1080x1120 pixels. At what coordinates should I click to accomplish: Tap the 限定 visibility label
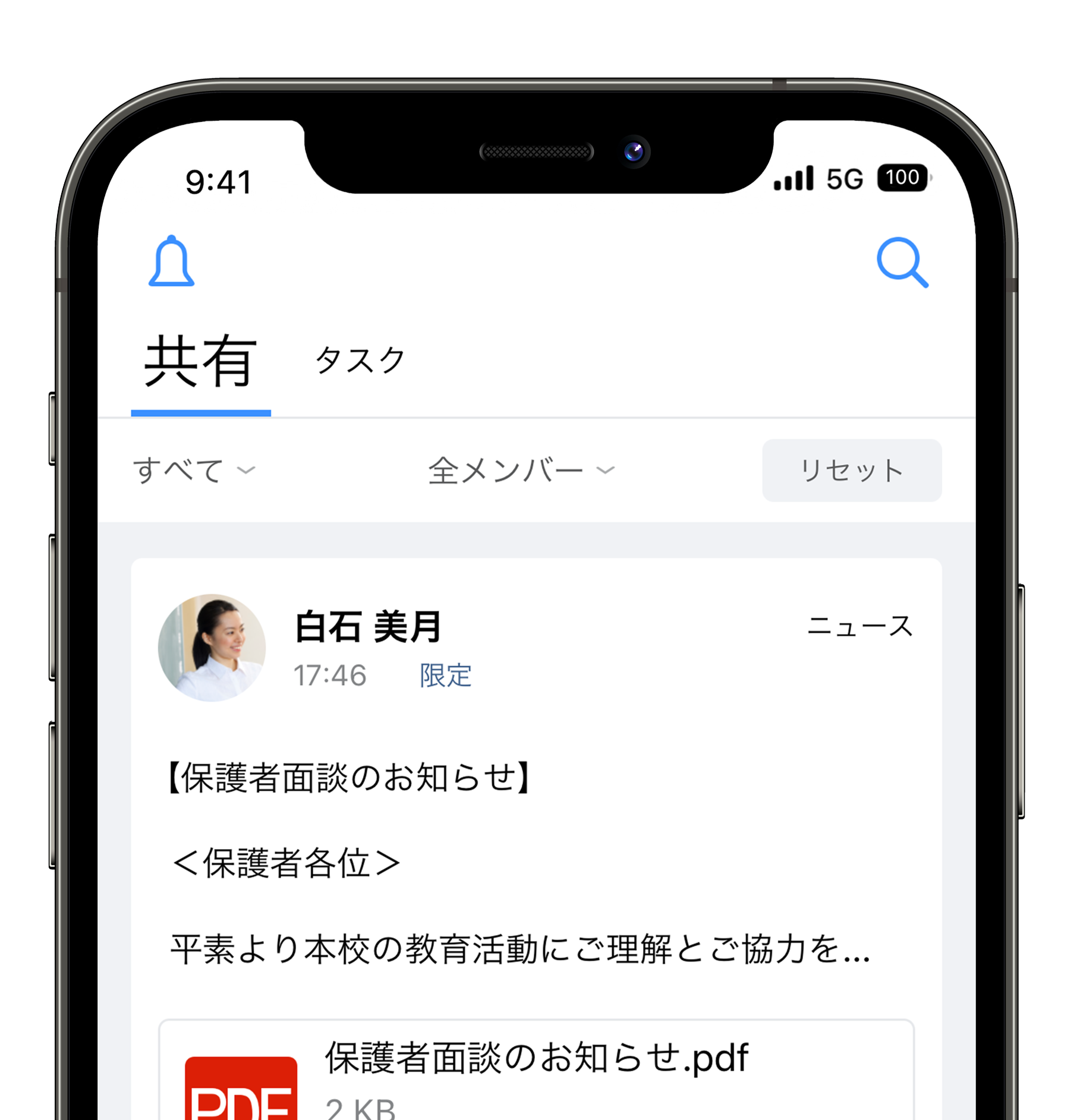[445, 676]
